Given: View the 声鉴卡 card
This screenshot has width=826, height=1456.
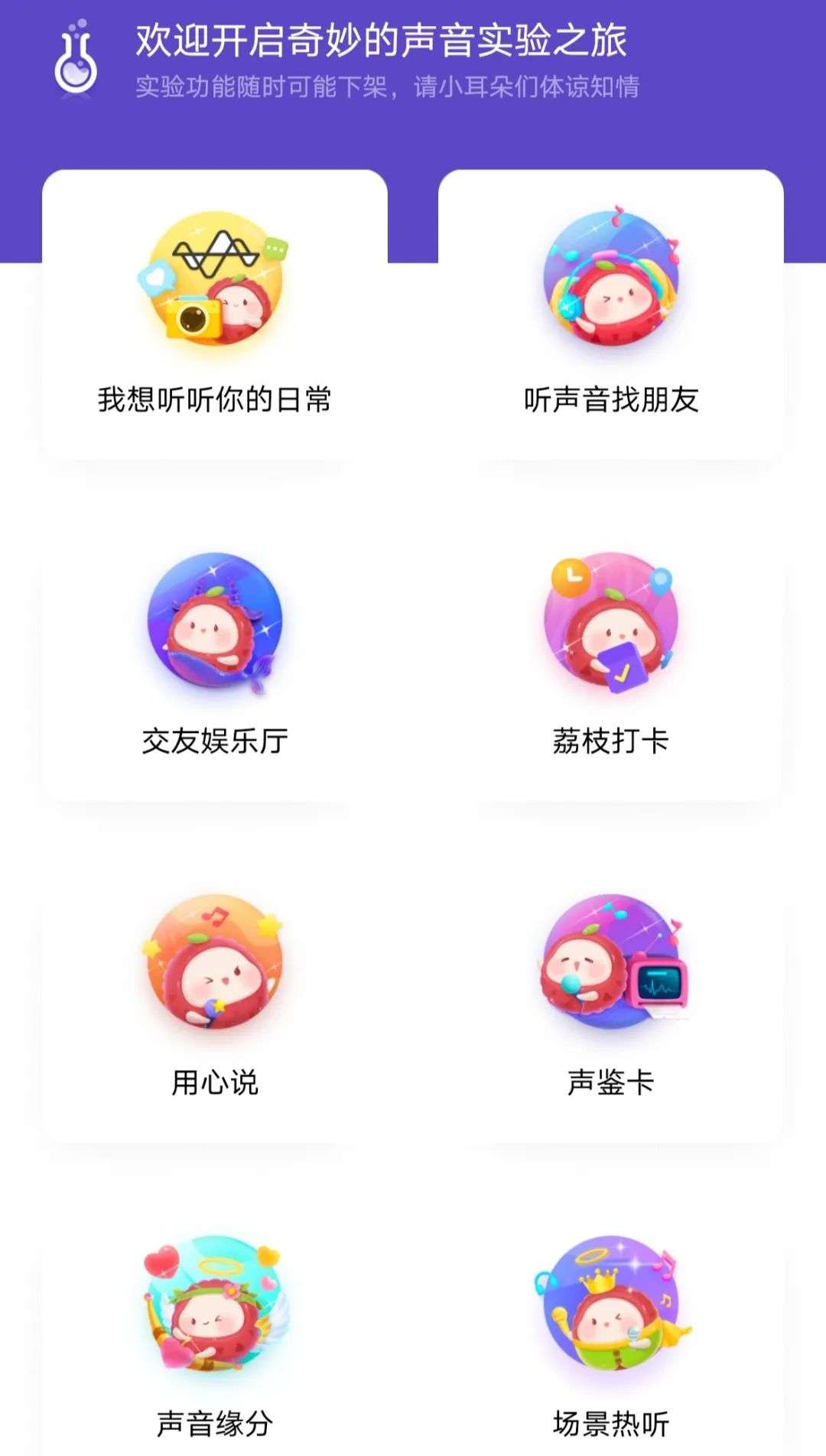Looking at the screenshot, I should pos(610,998).
